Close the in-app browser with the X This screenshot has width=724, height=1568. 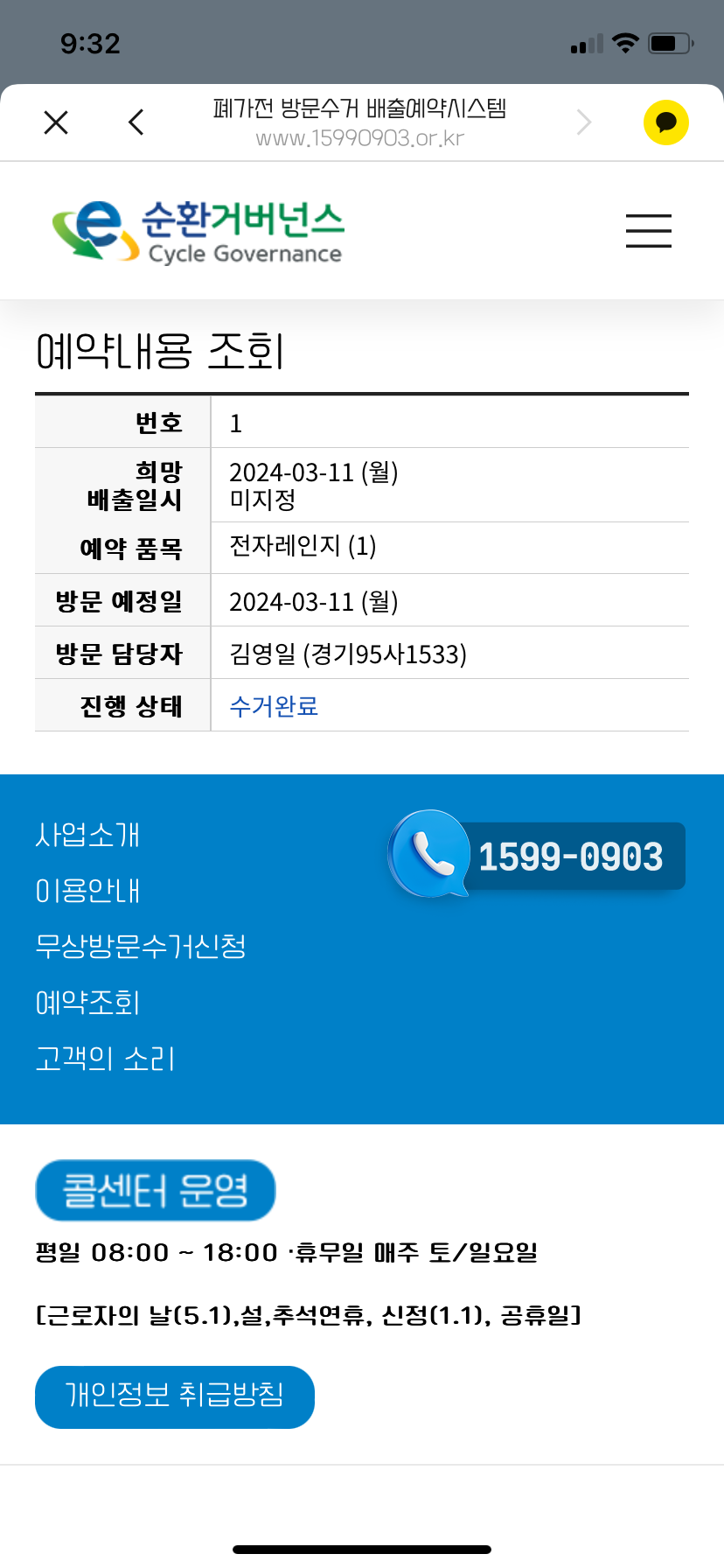point(56,122)
